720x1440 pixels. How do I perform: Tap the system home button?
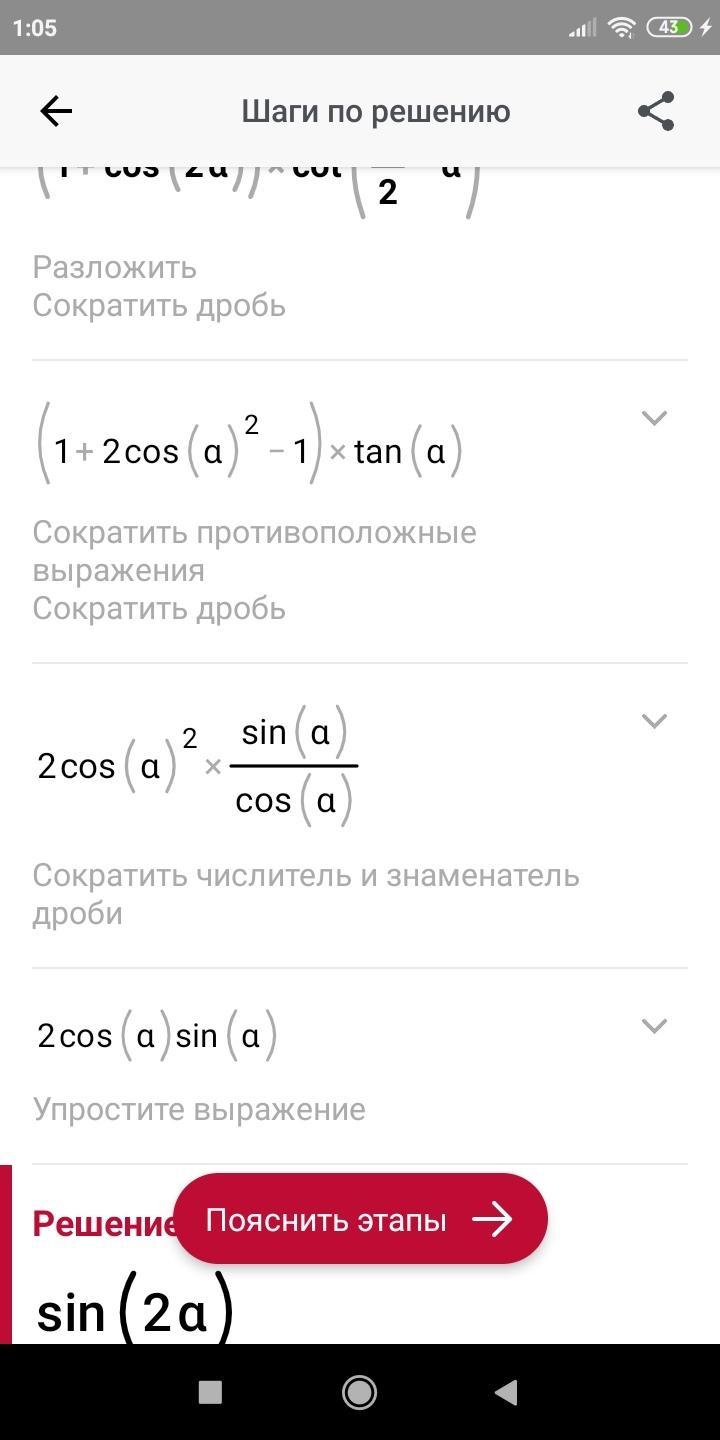(359, 1392)
